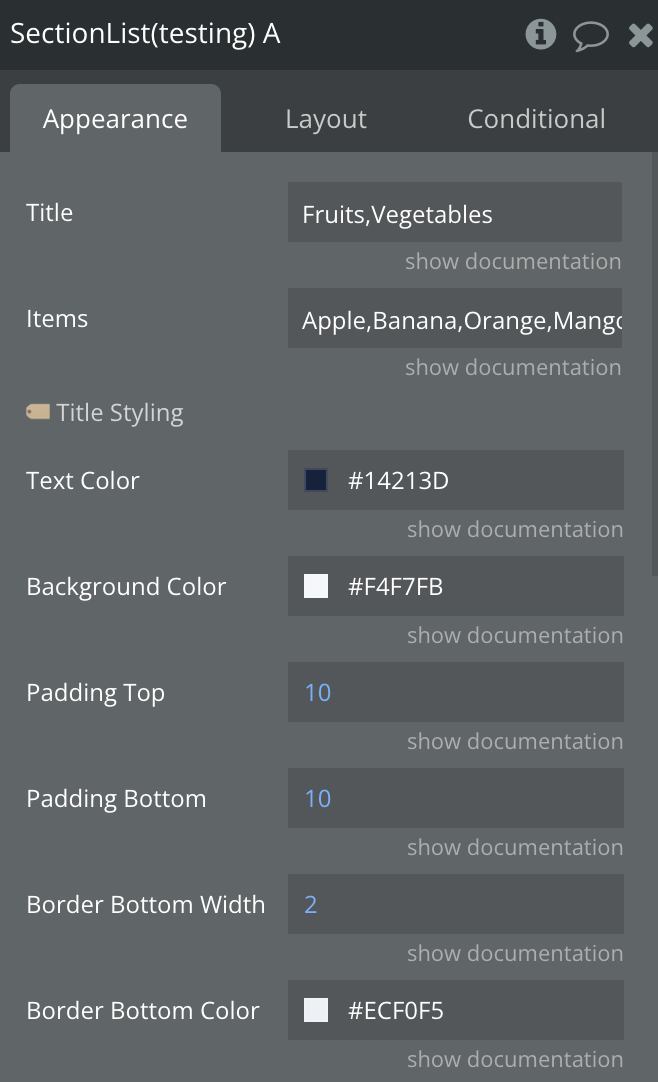Show documentation for Title
Image resolution: width=658 pixels, height=1082 pixels.
click(x=513, y=262)
